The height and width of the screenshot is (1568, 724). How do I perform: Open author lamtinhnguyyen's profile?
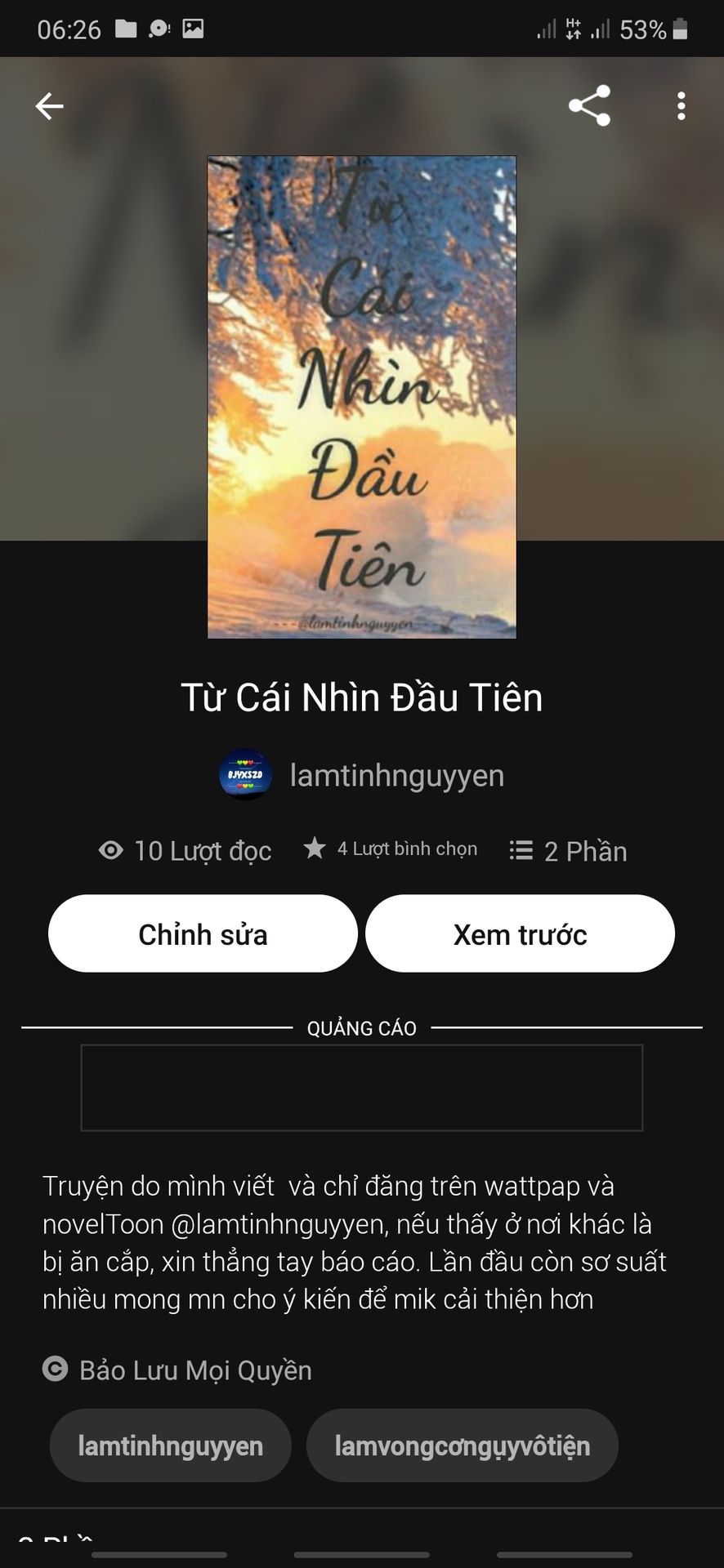click(361, 775)
